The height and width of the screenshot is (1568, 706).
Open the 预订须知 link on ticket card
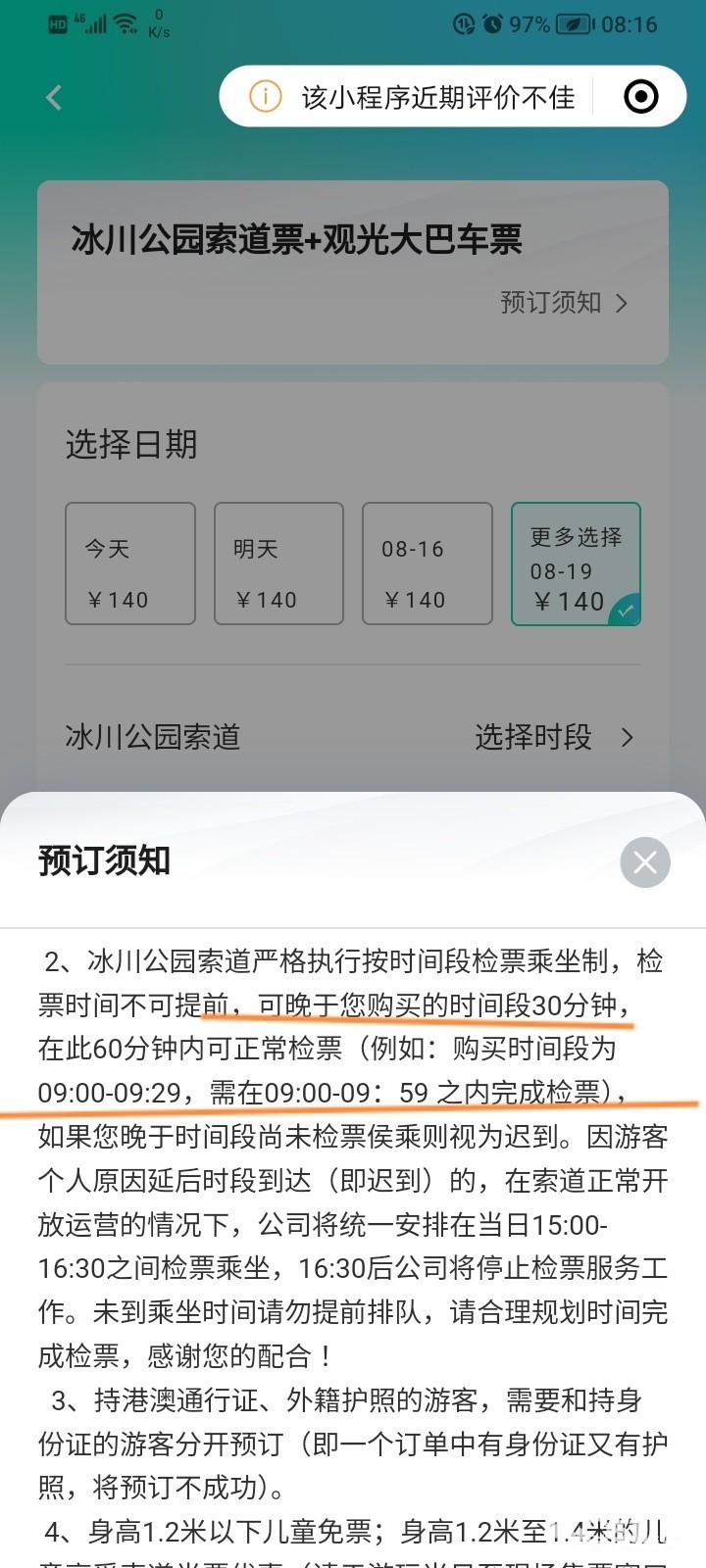coord(564,303)
